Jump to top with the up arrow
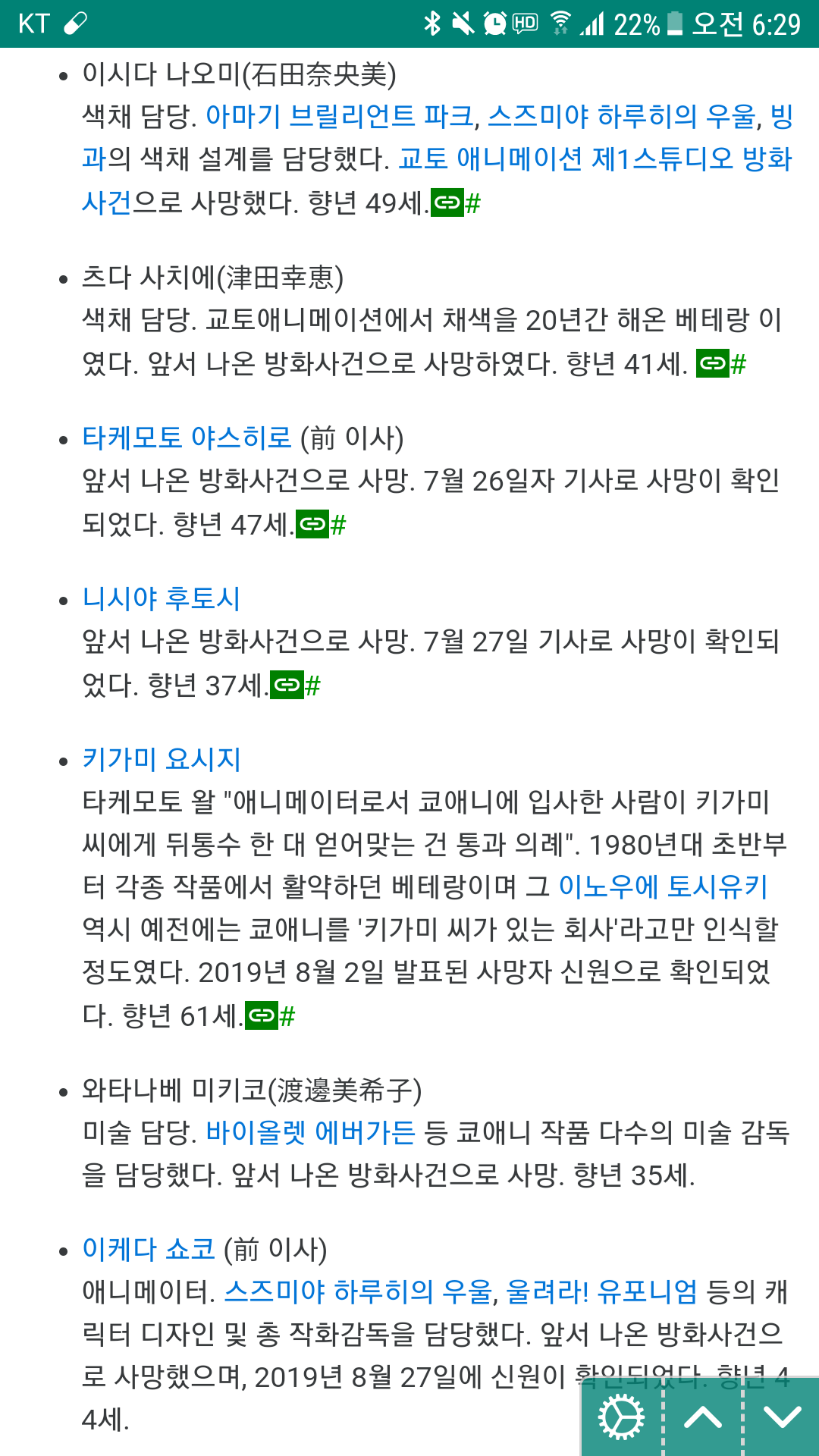Screen dimensions: 819x1456 tap(703, 1417)
